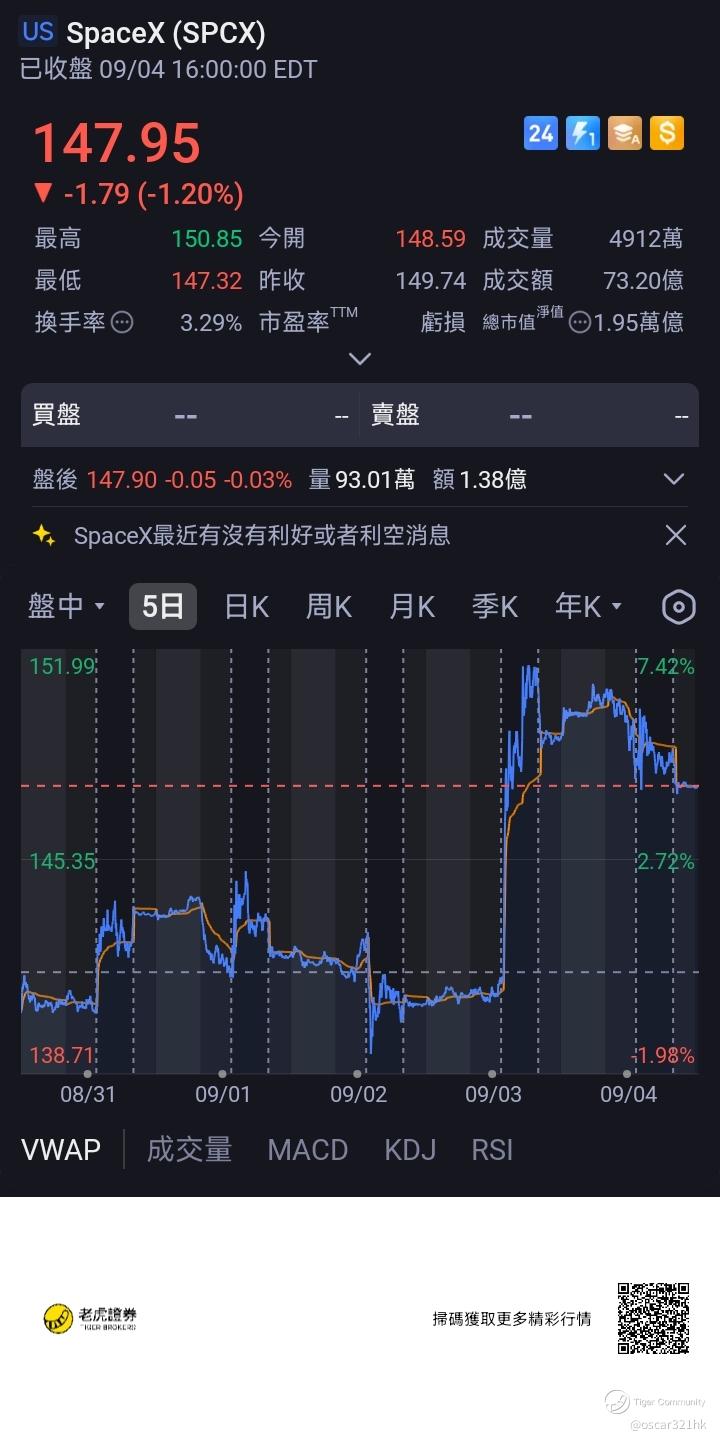The height and width of the screenshot is (1441, 720).
Task: Expand the quote details chevron
Action: (x=360, y=358)
